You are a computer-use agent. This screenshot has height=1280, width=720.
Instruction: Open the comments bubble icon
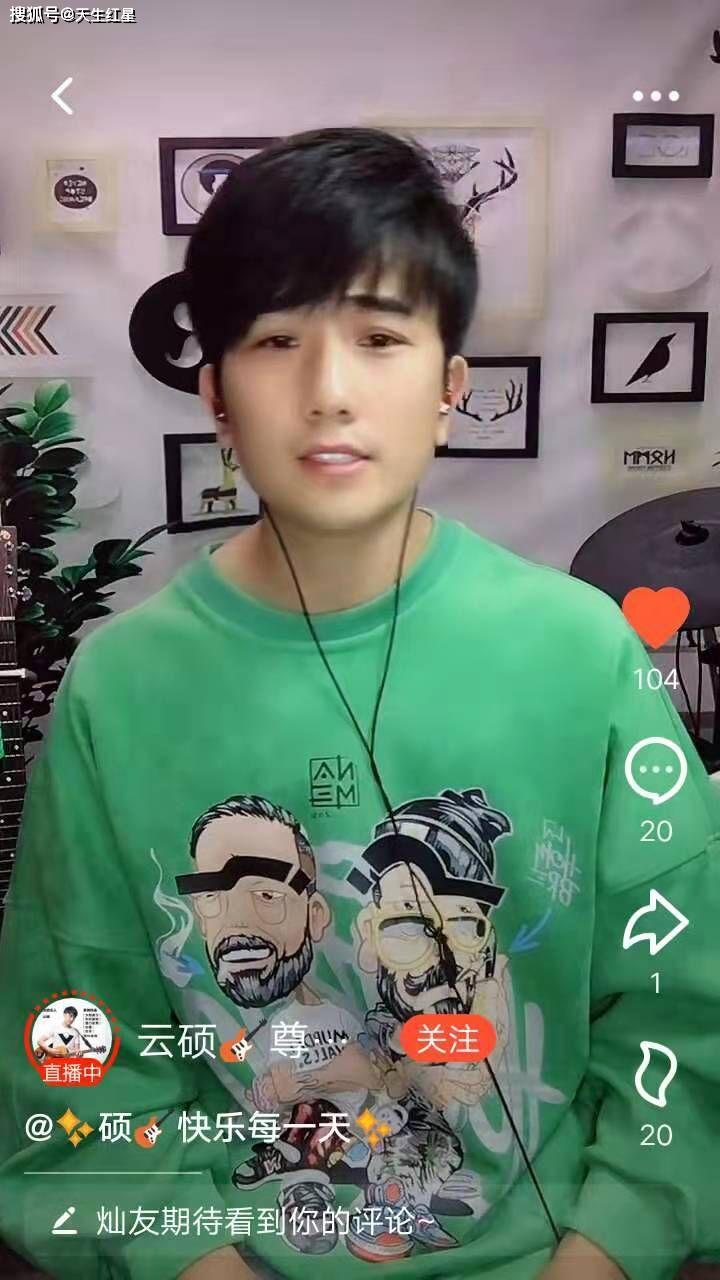[655, 772]
